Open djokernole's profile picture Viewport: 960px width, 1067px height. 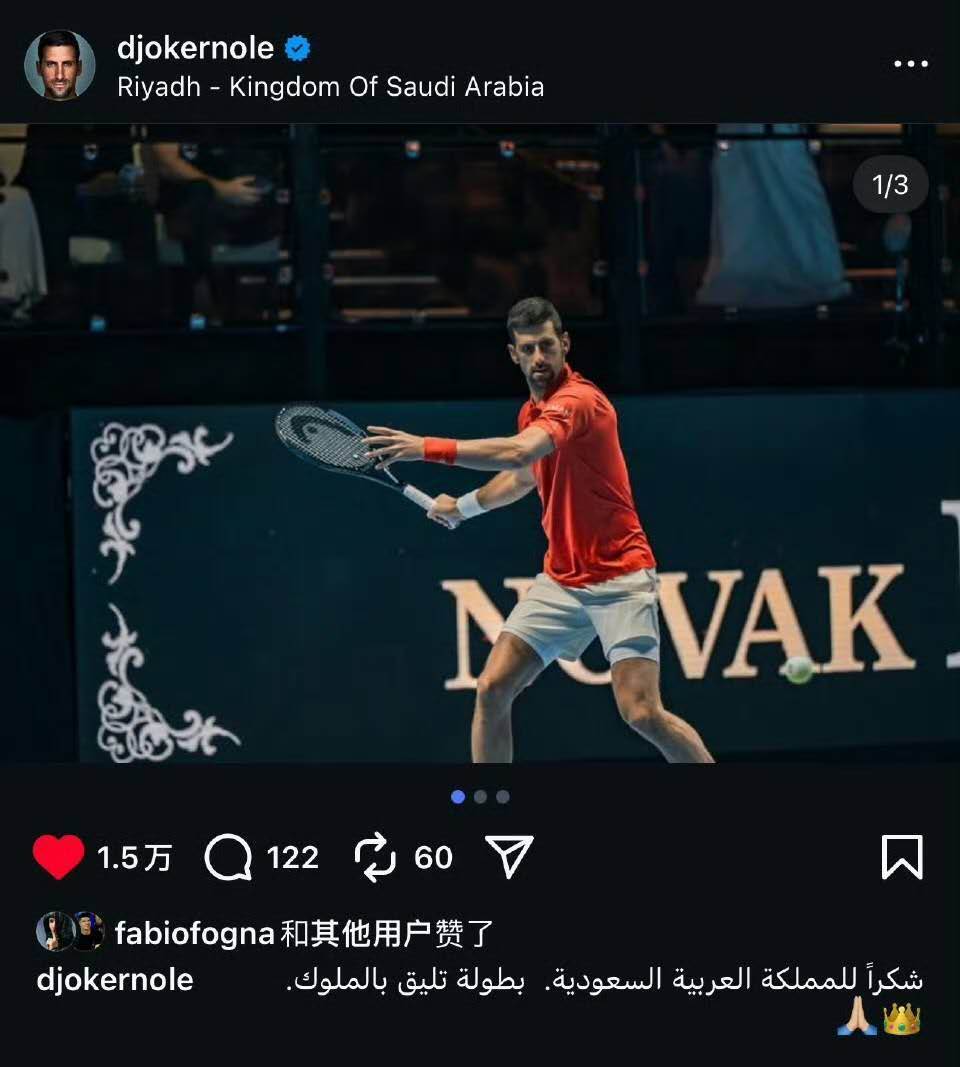[60, 65]
